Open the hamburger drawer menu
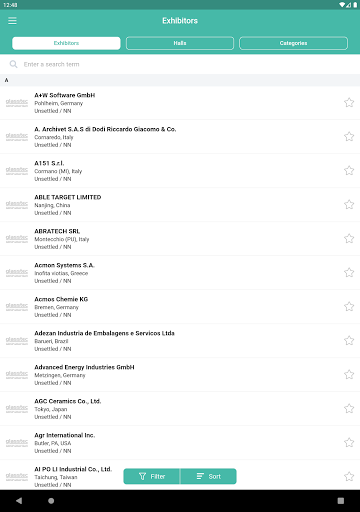Viewport: 360px width, 512px height. 12,21
